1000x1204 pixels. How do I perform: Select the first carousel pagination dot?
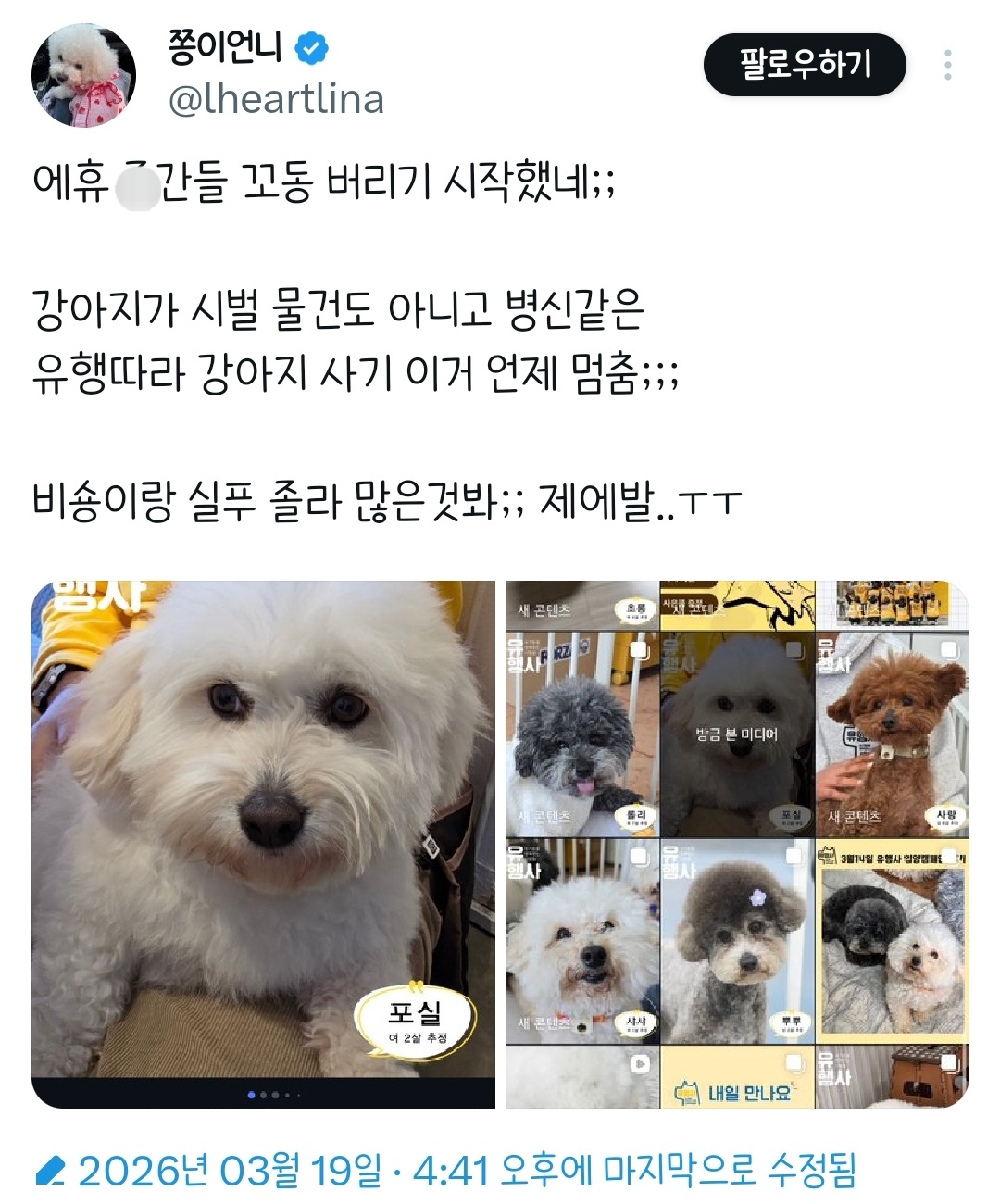pyautogui.click(x=250, y=1096)
